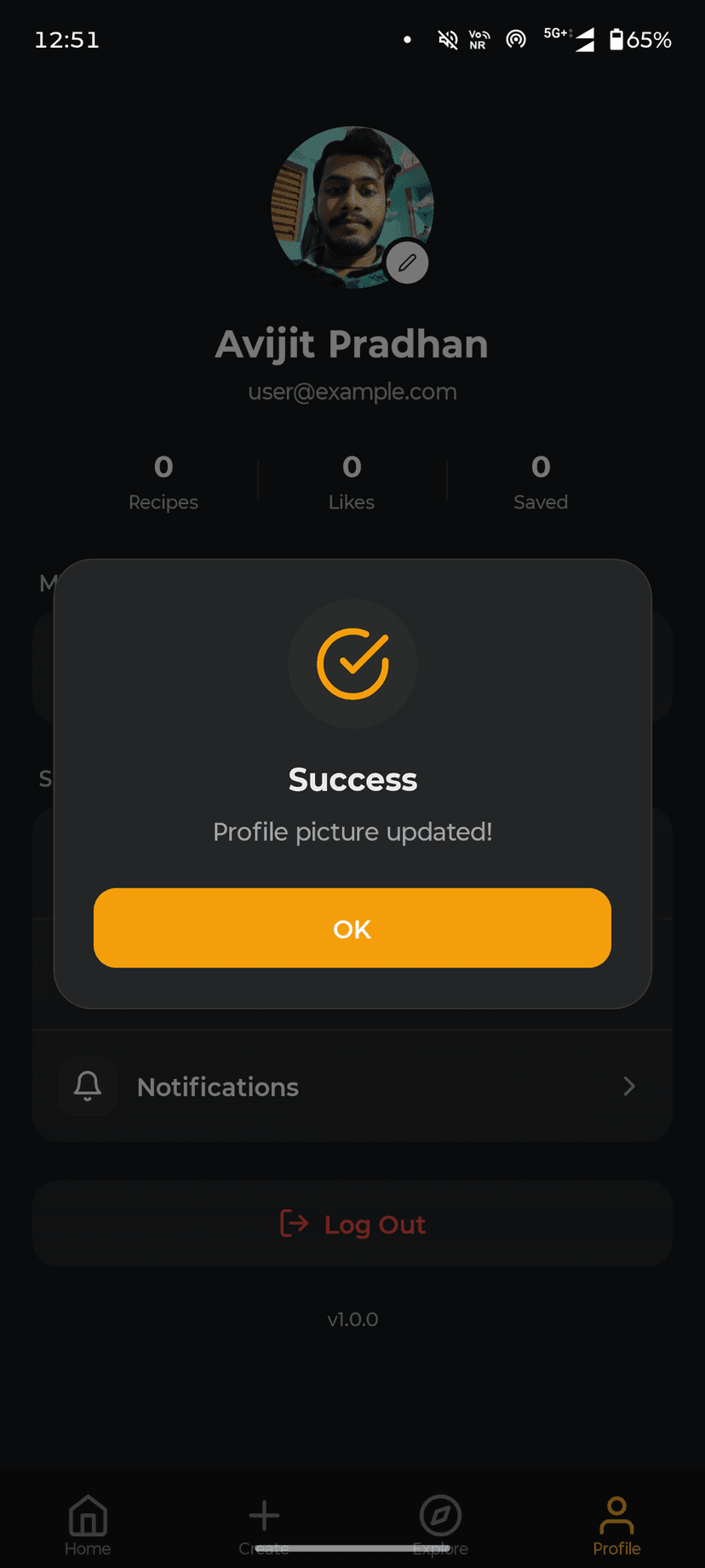Viewport: 705px width, 1568px height.
Task: Select the Profile icon in bottom bar
Action: (616, 1516)
